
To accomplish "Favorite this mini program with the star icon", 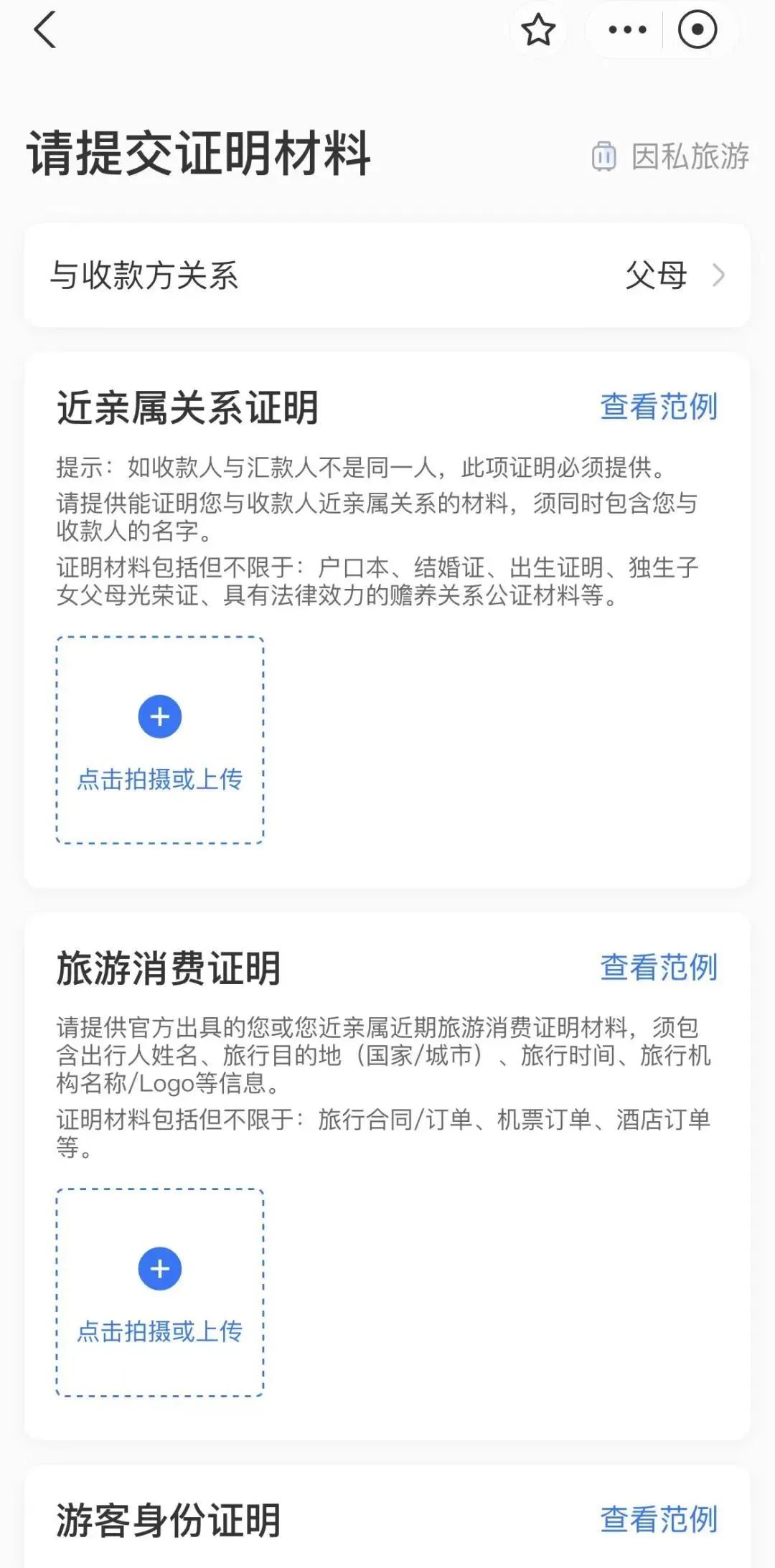I will [538, 30].
